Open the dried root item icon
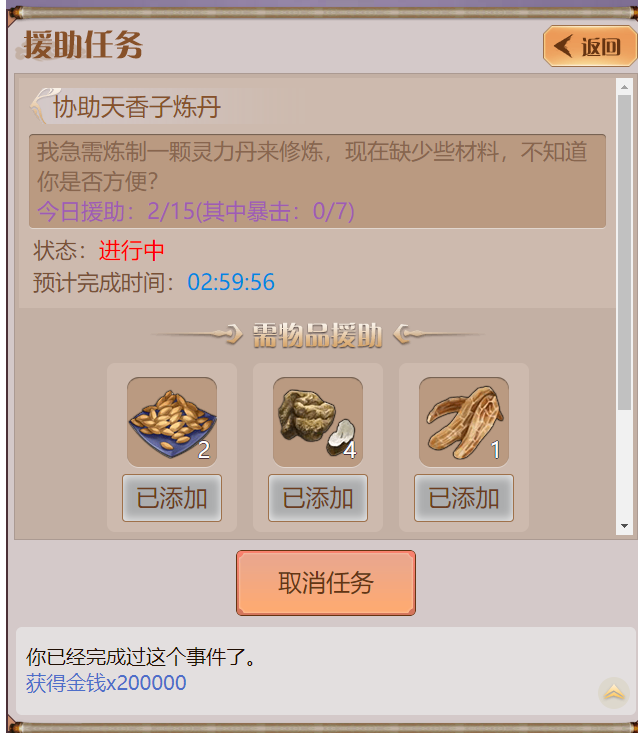This screenshot has width=638, height=733. [464, 421]
